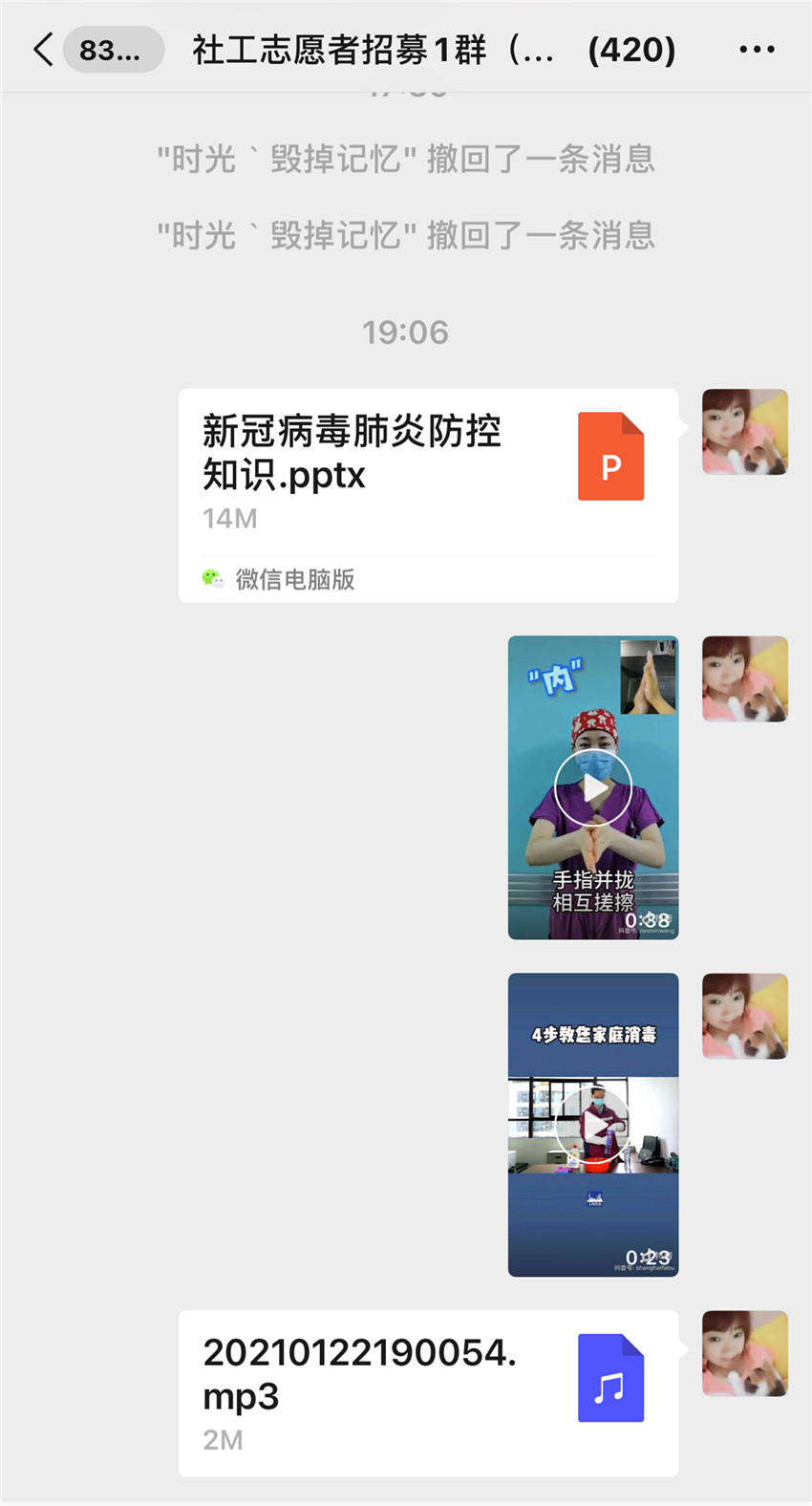Screen dimensions: 812x1506
Task: Play the 4步教您家庭消毒 video
Action: [593, 1125]
